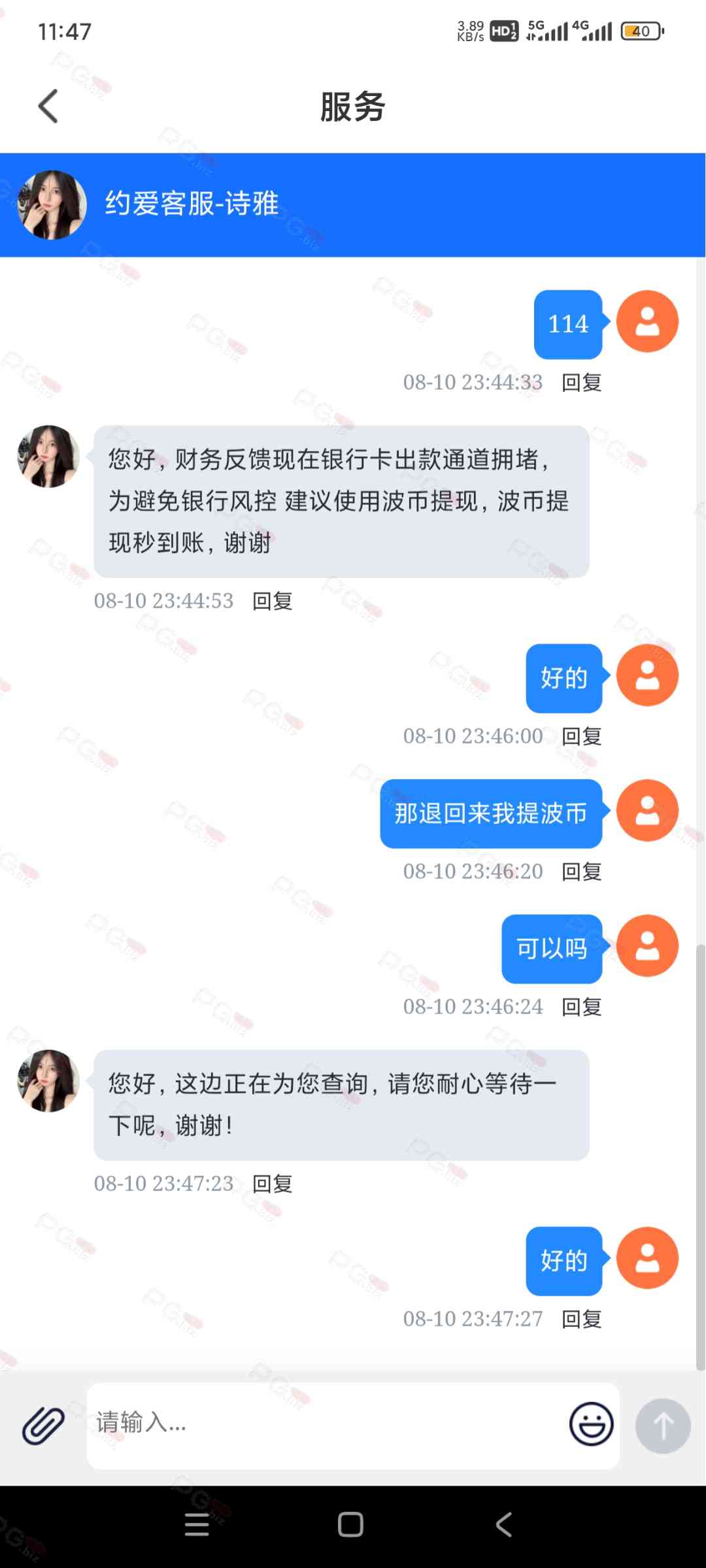Reply to the 财务反馈 bank card message

pyautogui.click(x=272, y=601)
